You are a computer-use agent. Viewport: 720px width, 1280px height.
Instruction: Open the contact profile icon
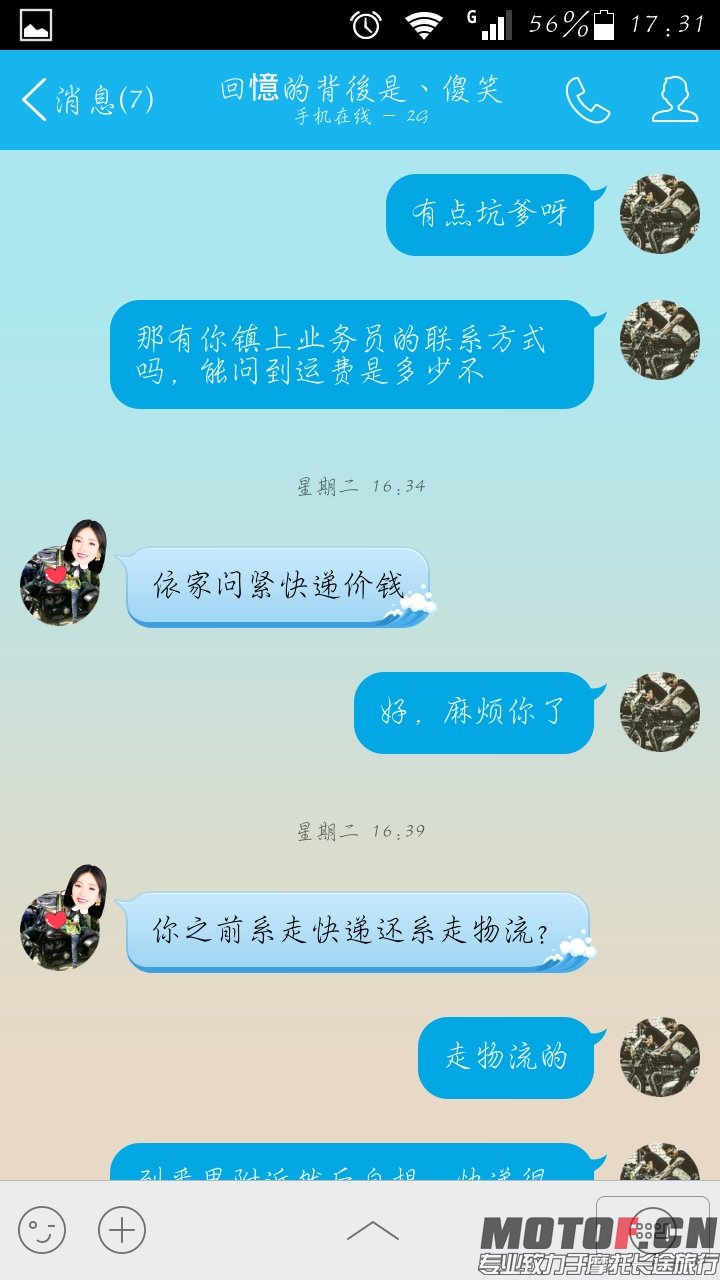675,99
